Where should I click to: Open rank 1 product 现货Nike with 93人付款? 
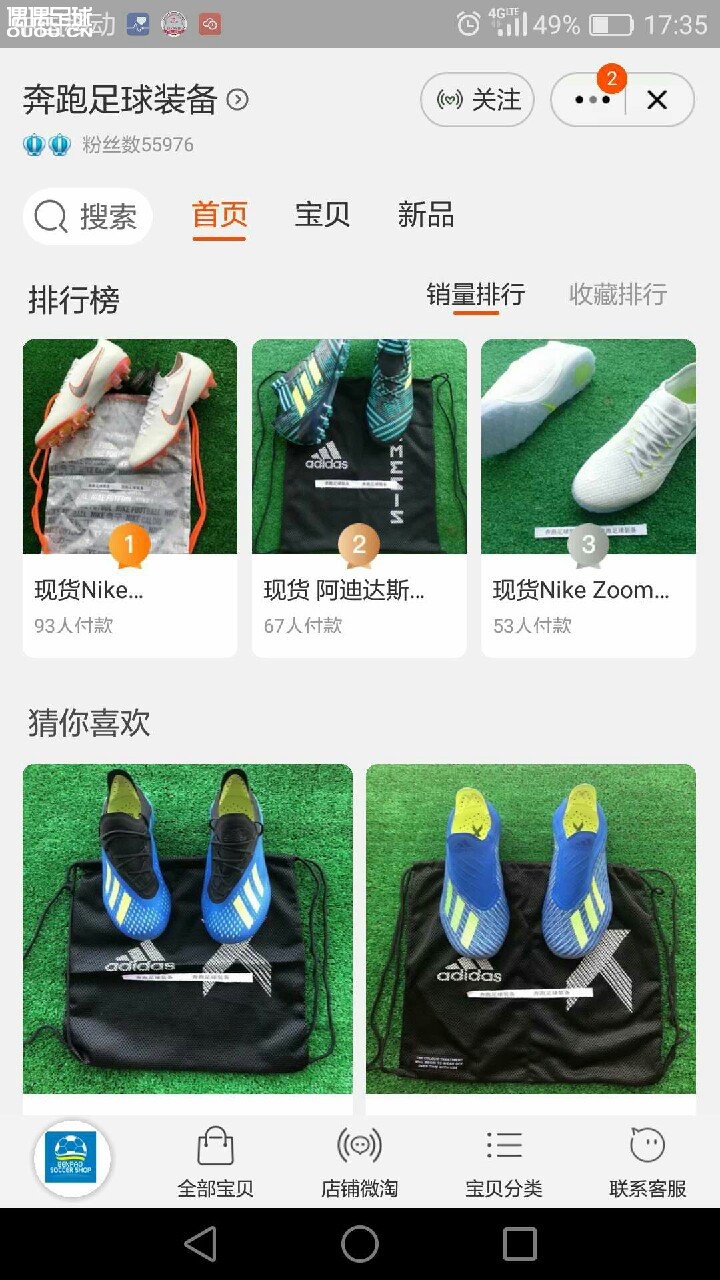click(x=130, y=497)
